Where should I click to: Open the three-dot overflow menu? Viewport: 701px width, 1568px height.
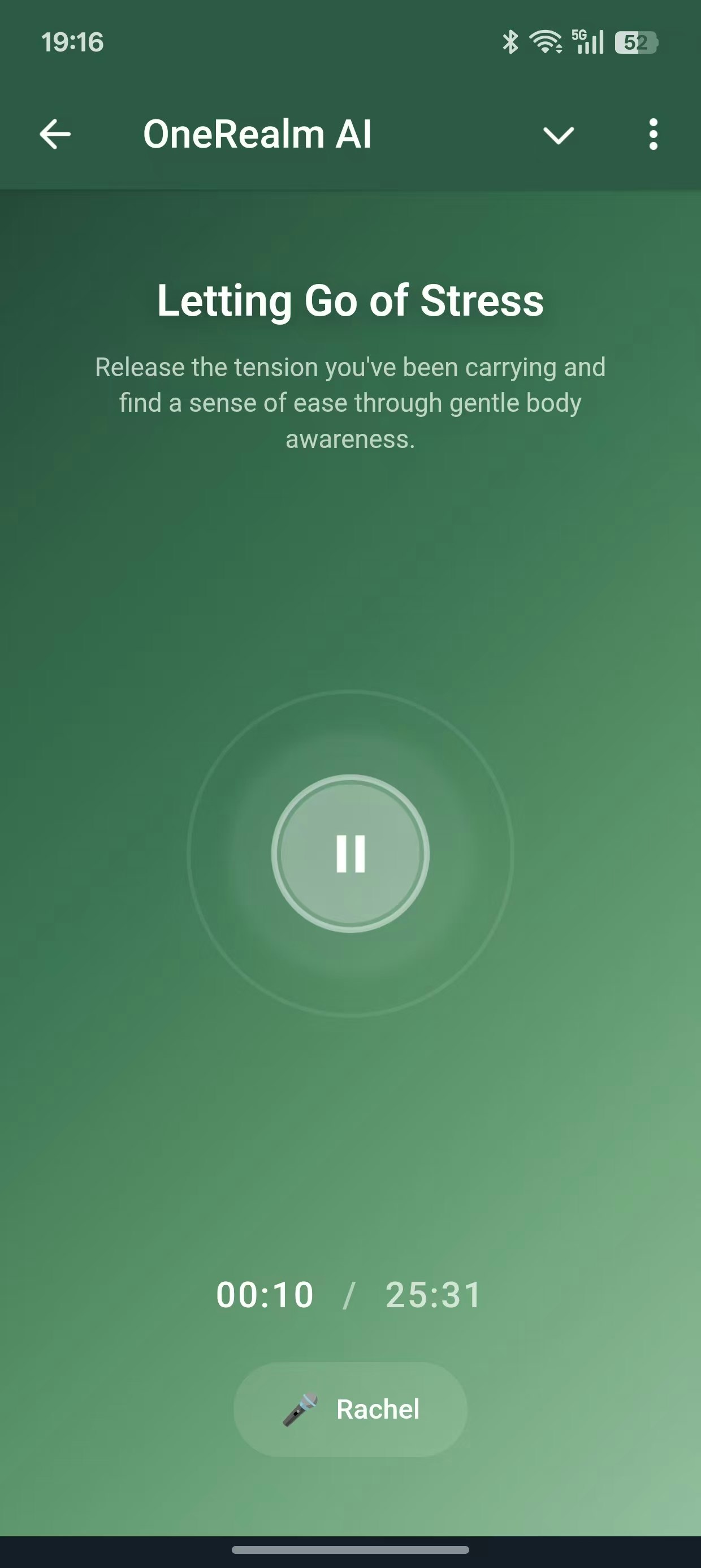pyautogui.click(x=653, y=134)
